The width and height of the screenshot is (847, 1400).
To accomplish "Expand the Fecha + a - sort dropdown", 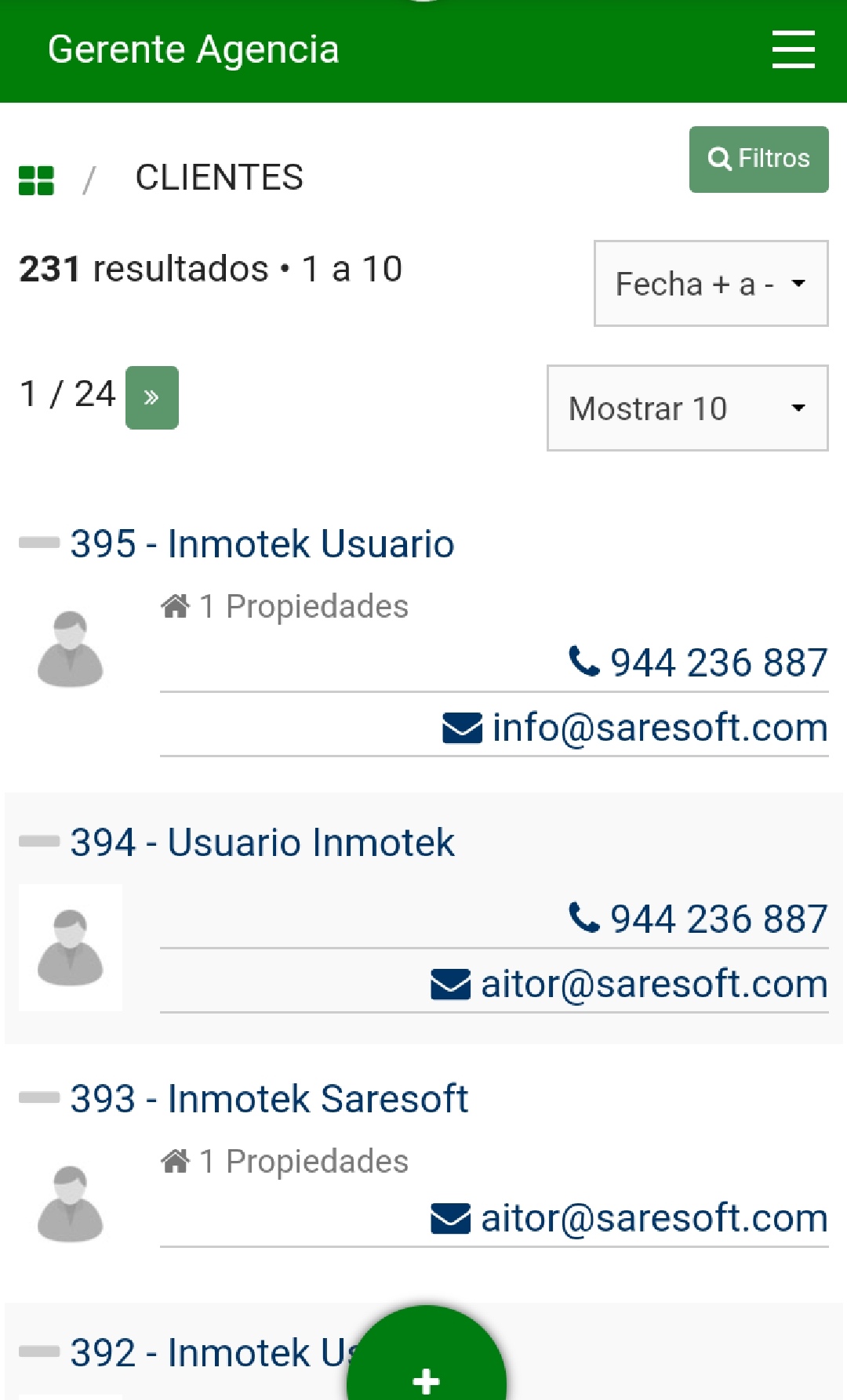I will (711, 283).
